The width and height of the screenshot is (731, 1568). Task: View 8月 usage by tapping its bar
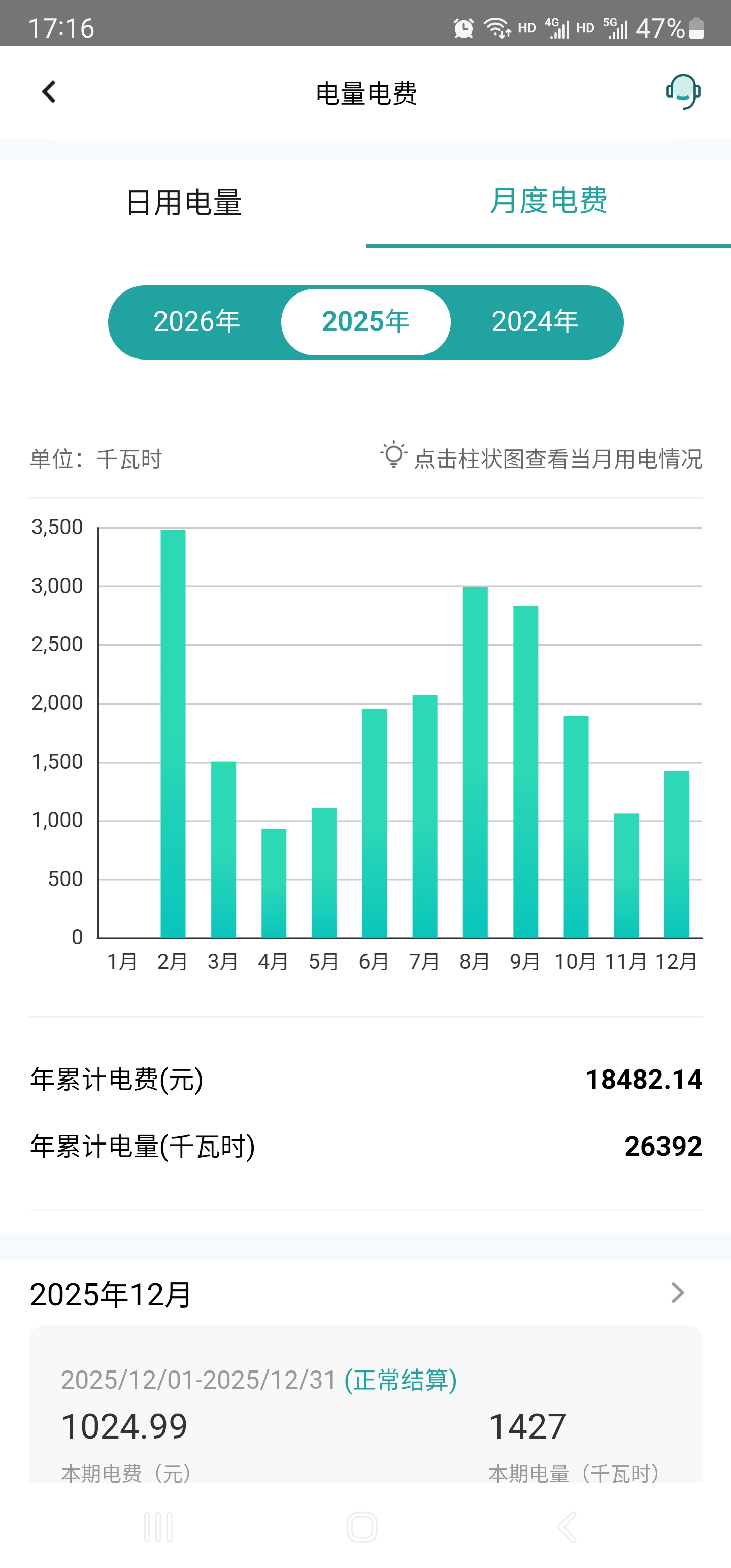[x=475, y=762]
